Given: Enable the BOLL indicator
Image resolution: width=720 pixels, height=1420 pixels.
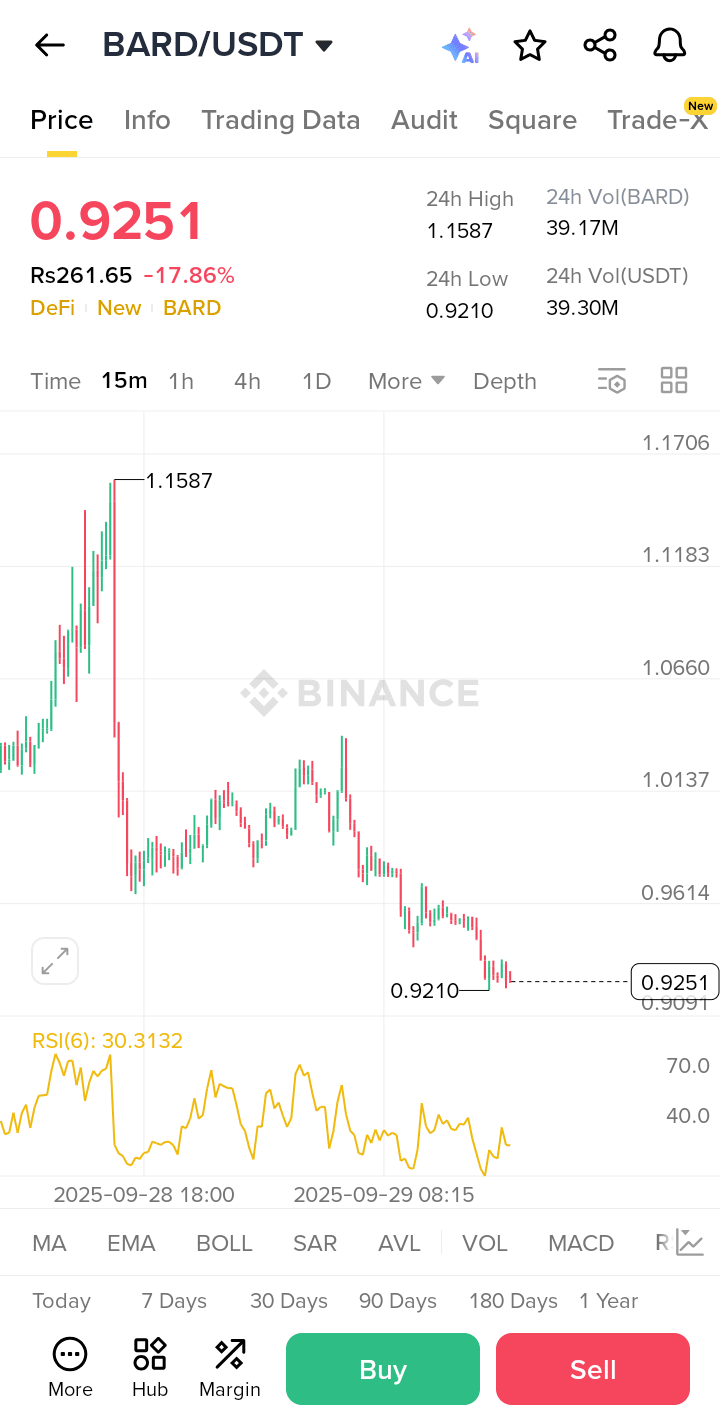Looking at the screenshot, I should click(224, 1243).
